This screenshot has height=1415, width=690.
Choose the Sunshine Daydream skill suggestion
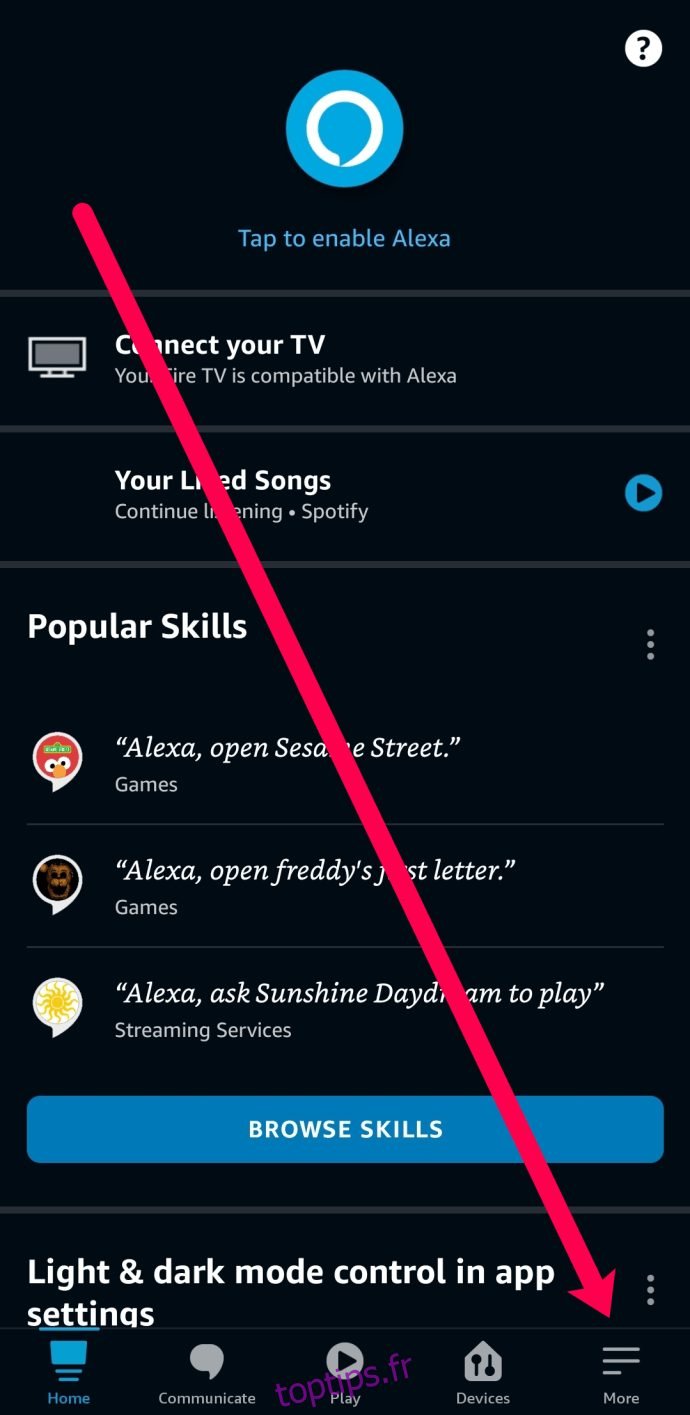(x=345, y=1008)
